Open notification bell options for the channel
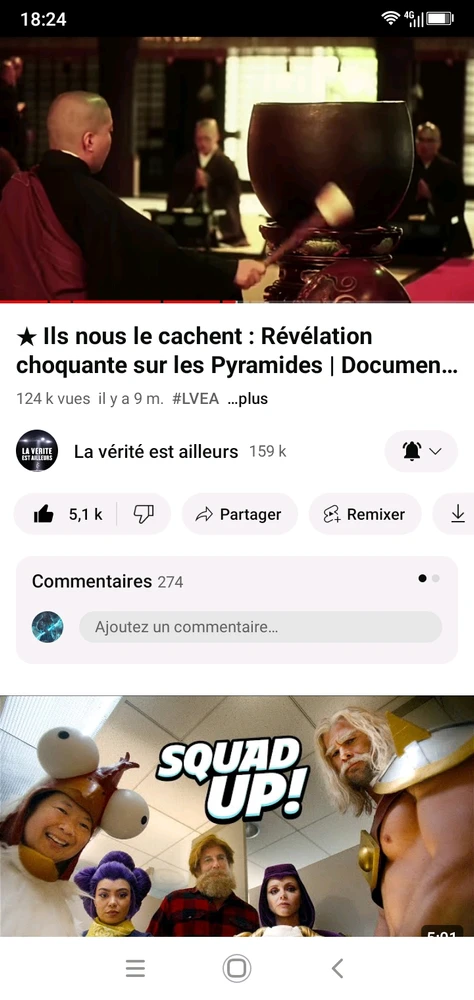The image size is (474, 1000). click(x=422, y=452)
